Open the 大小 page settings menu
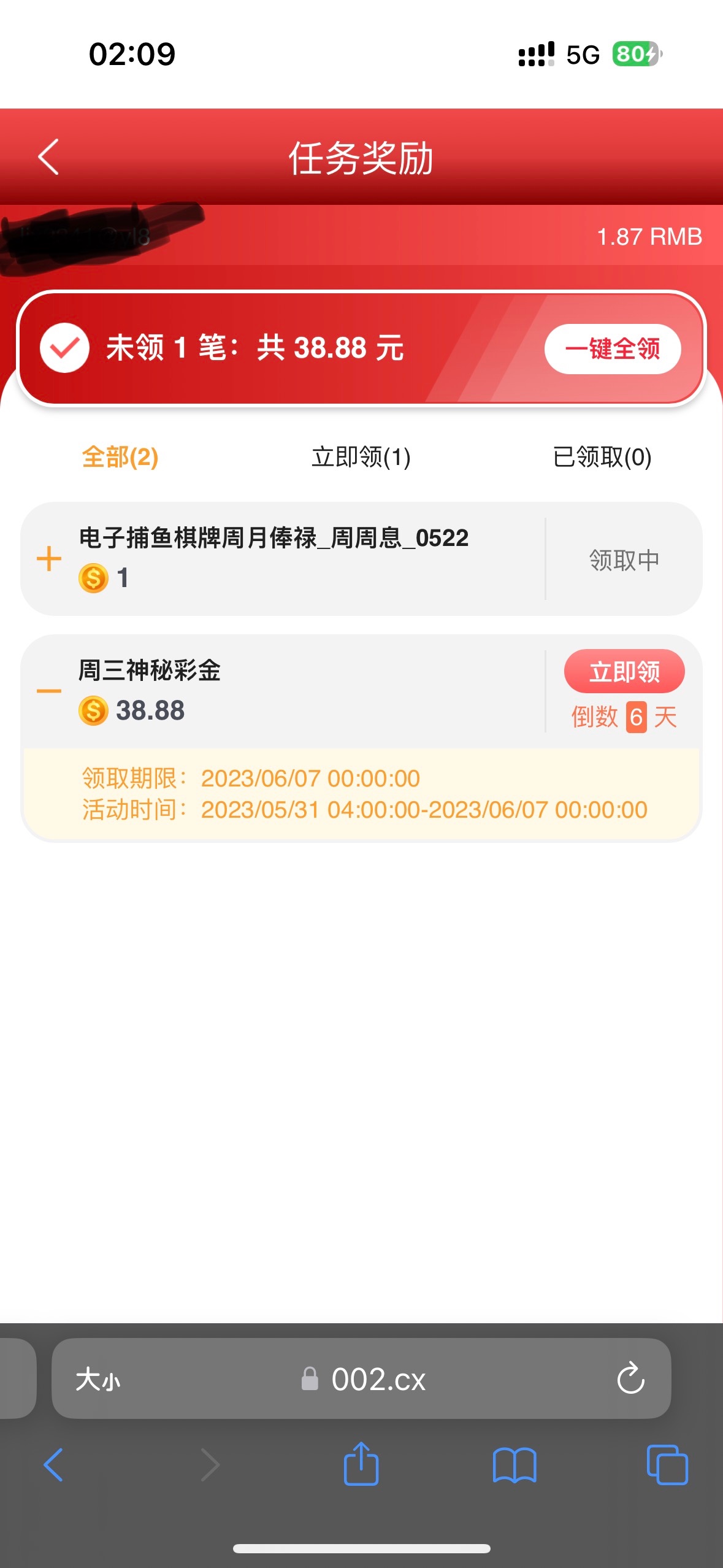The image size is (723, 1568). click(x=98, y=1380)
